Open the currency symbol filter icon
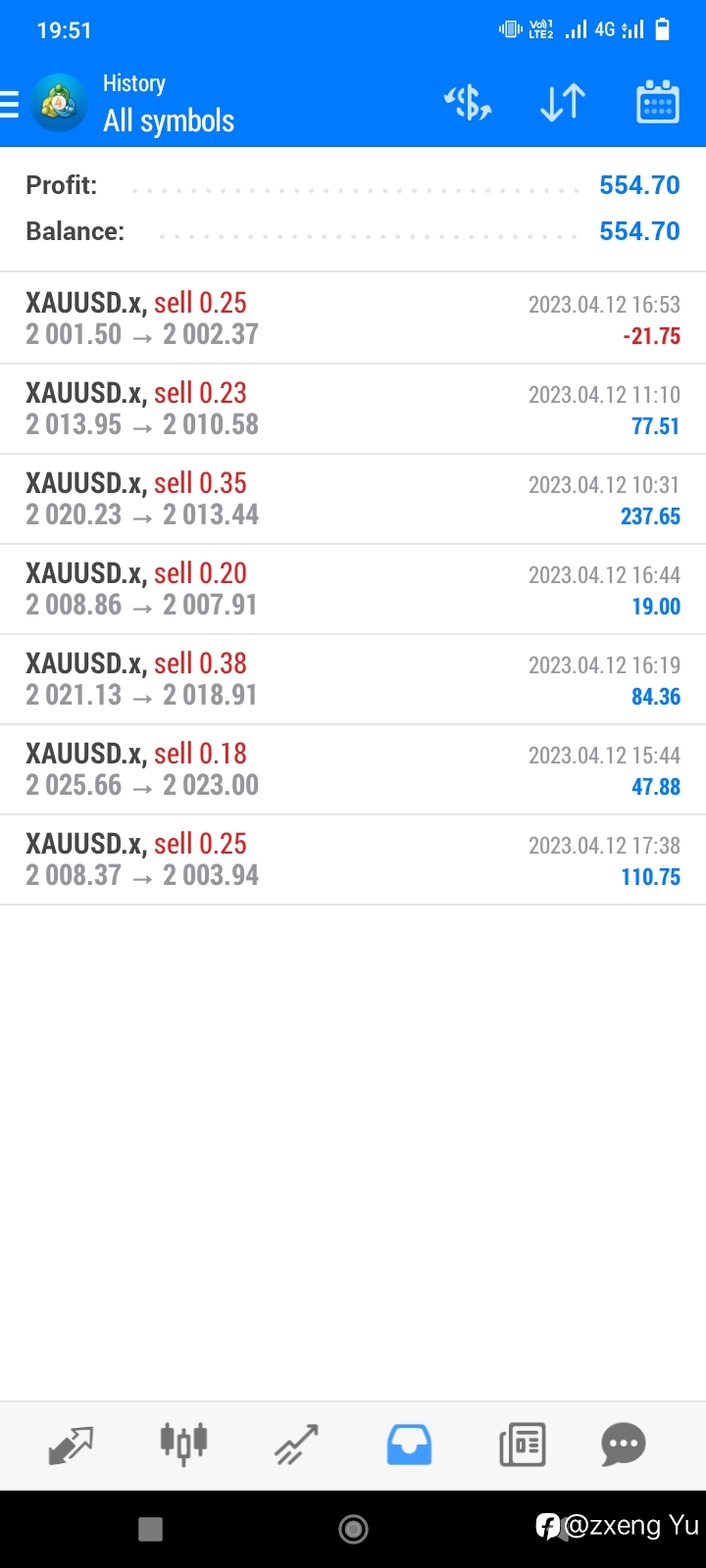Viewport: 706px width, 1568px height. [468, 103]
